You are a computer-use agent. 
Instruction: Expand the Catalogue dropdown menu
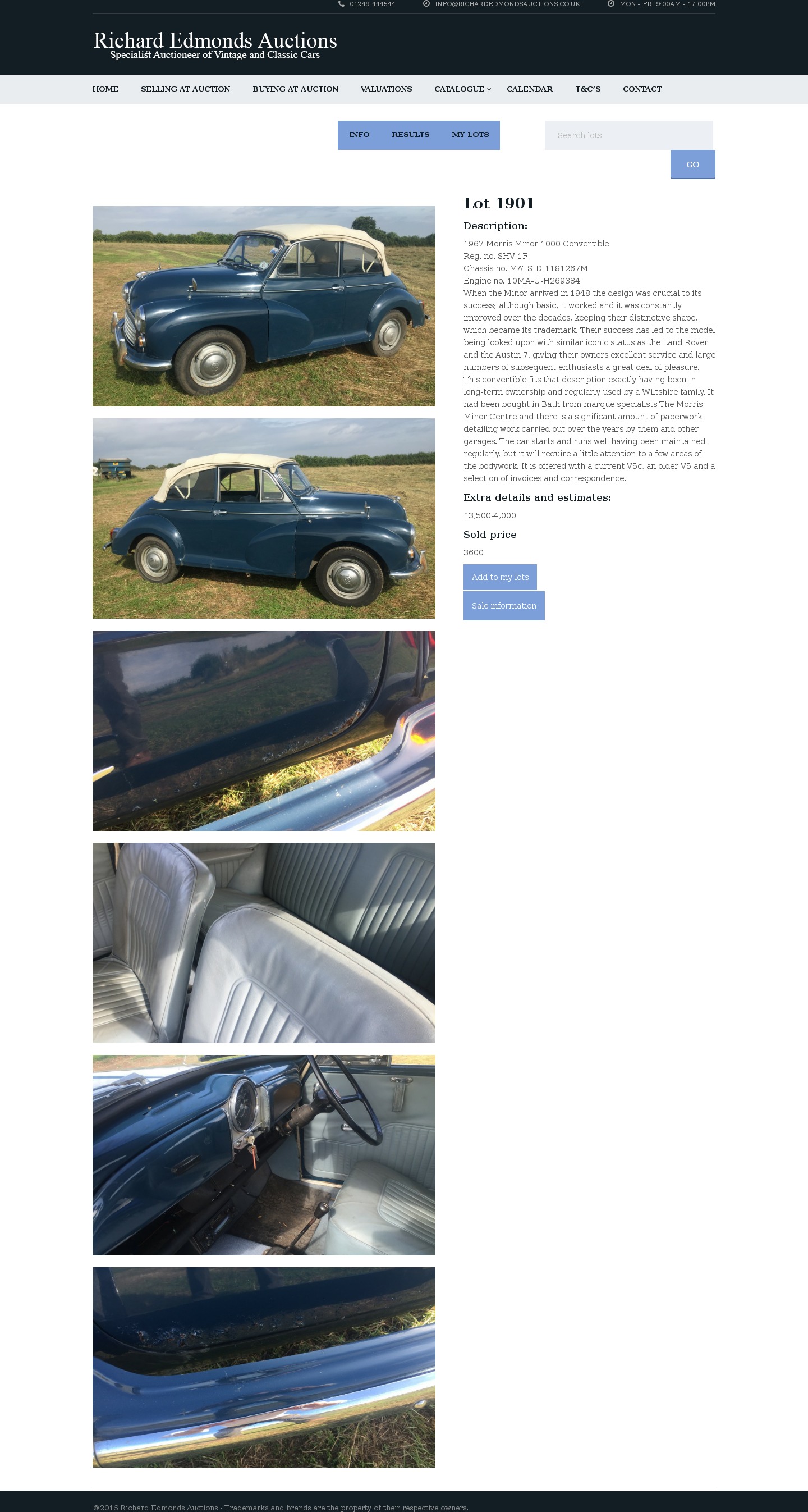click(x=462, y=89)
